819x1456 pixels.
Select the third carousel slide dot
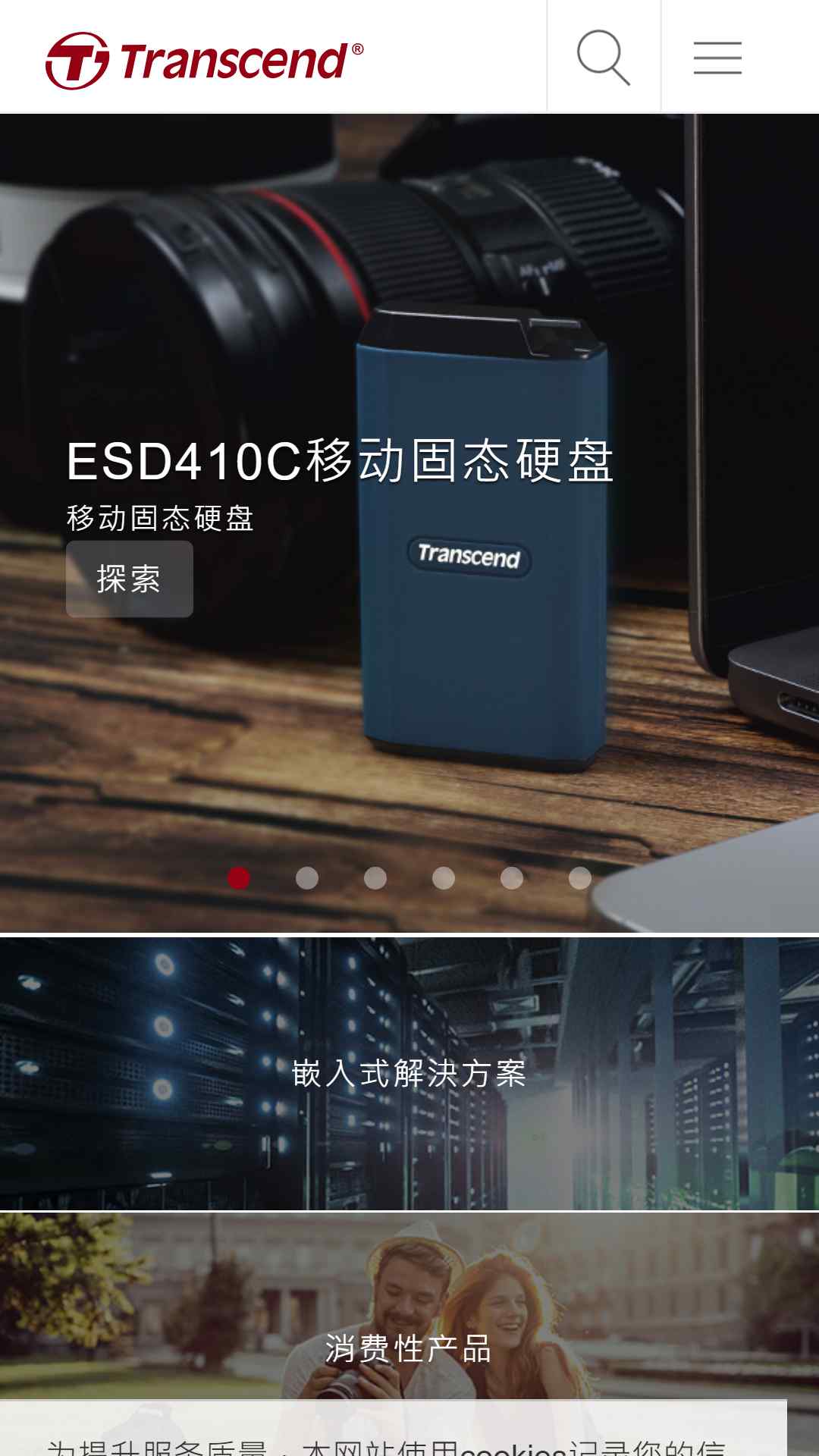375,878
